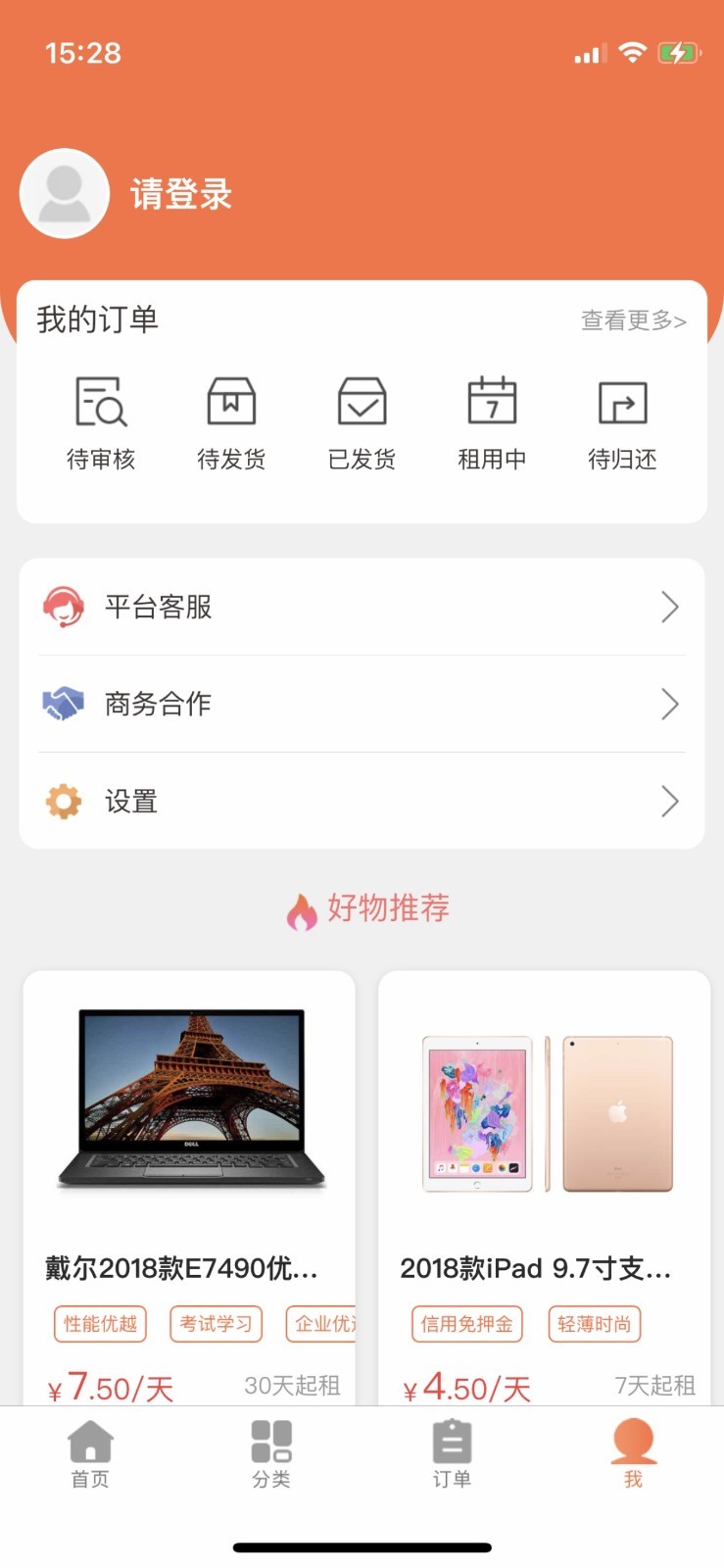Open 设置 settings
Image resolution: width=724 pixels, height=1568 pixels.
362,802
